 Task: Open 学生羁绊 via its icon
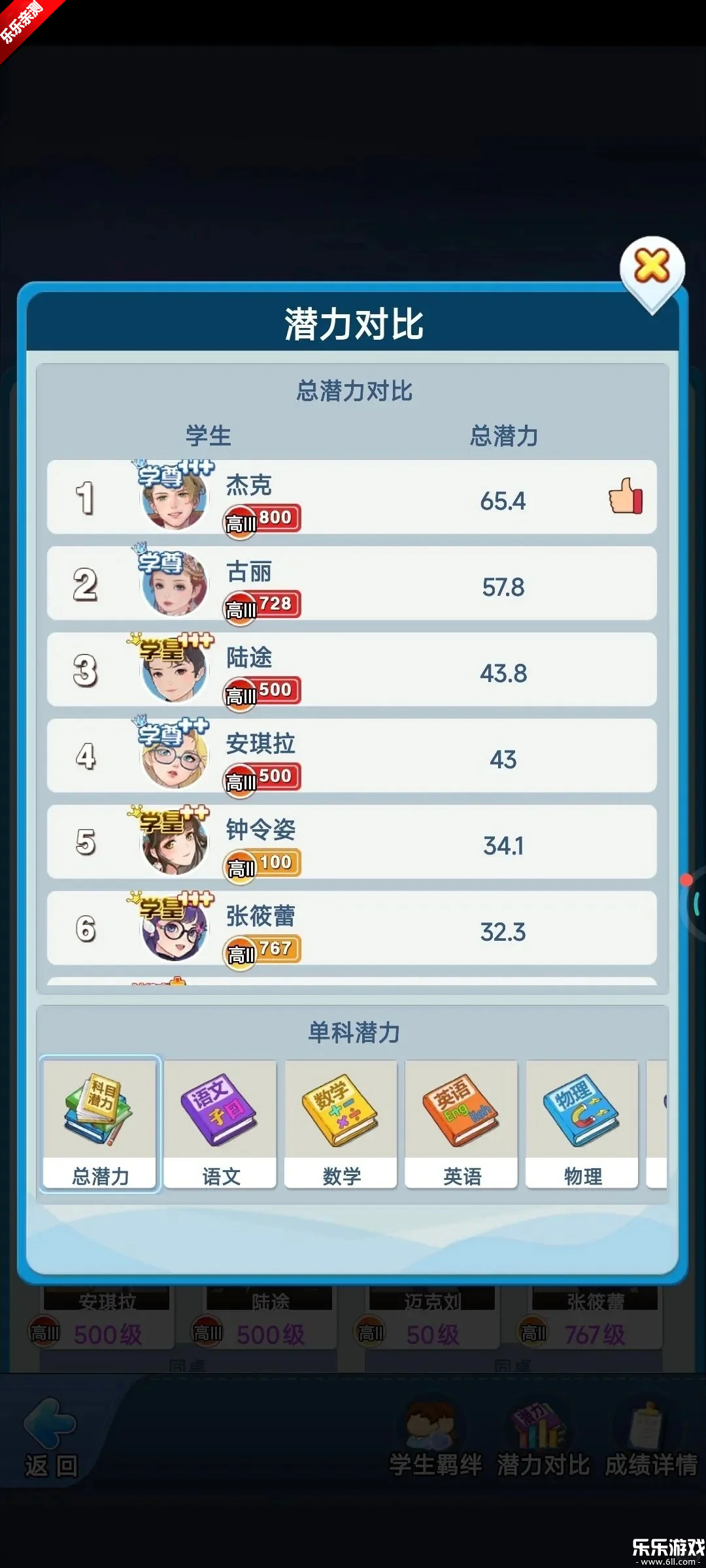click(435, 1450)
